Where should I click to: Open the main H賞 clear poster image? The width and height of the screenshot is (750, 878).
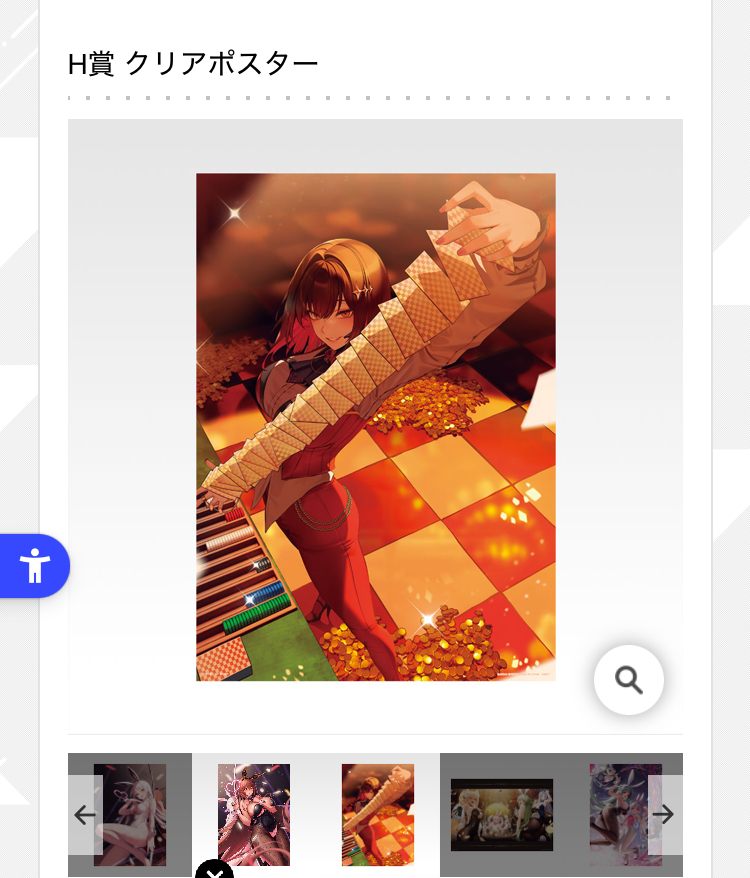tap(375, 427)
